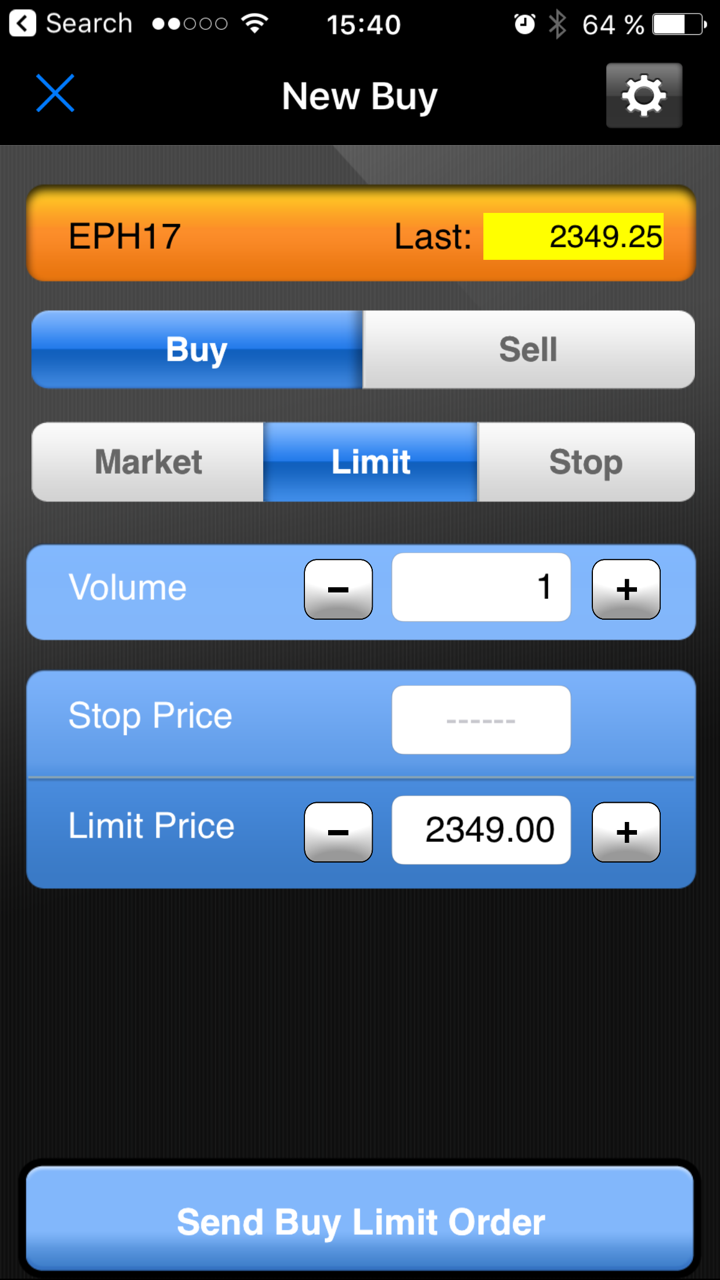This screenshot has width=720, height=1280.
Task: Lower the Limit Price
Action: point(338,831)
